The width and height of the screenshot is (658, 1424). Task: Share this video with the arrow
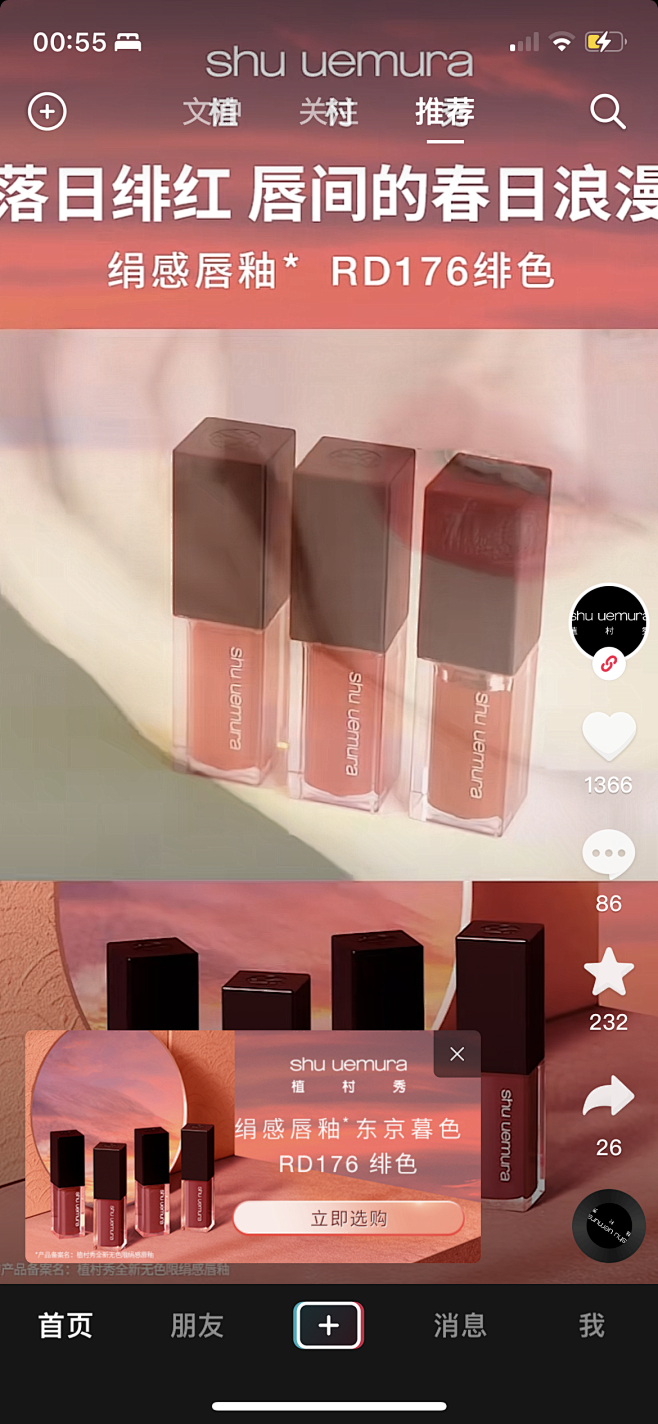point(608,1098)
